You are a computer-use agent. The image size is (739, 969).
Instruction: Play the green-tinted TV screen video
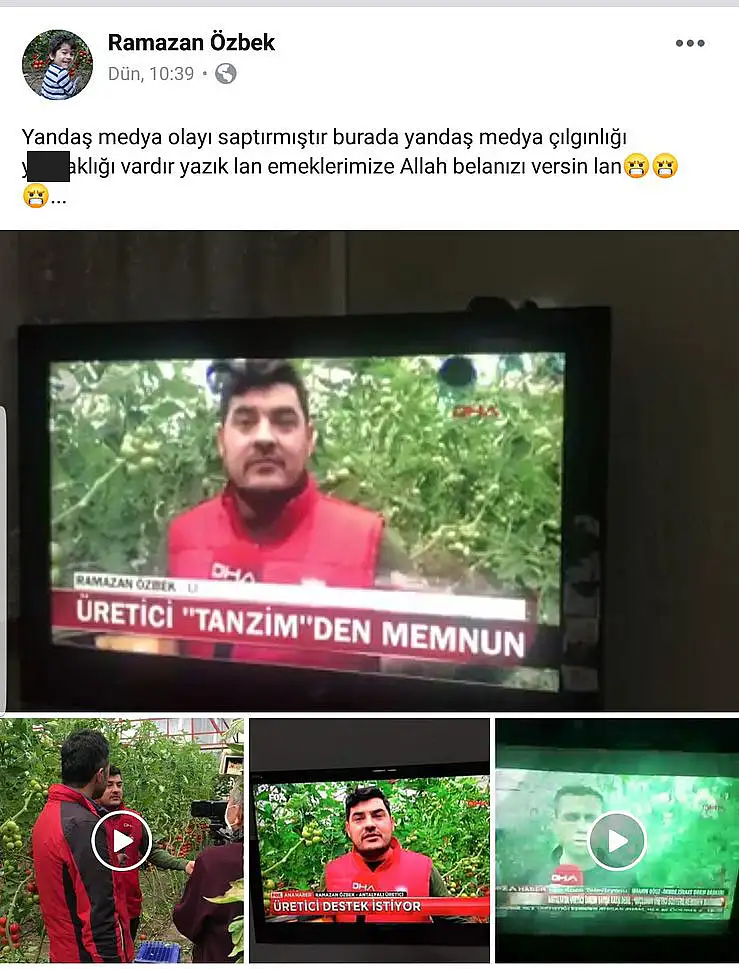pos(617,841)
